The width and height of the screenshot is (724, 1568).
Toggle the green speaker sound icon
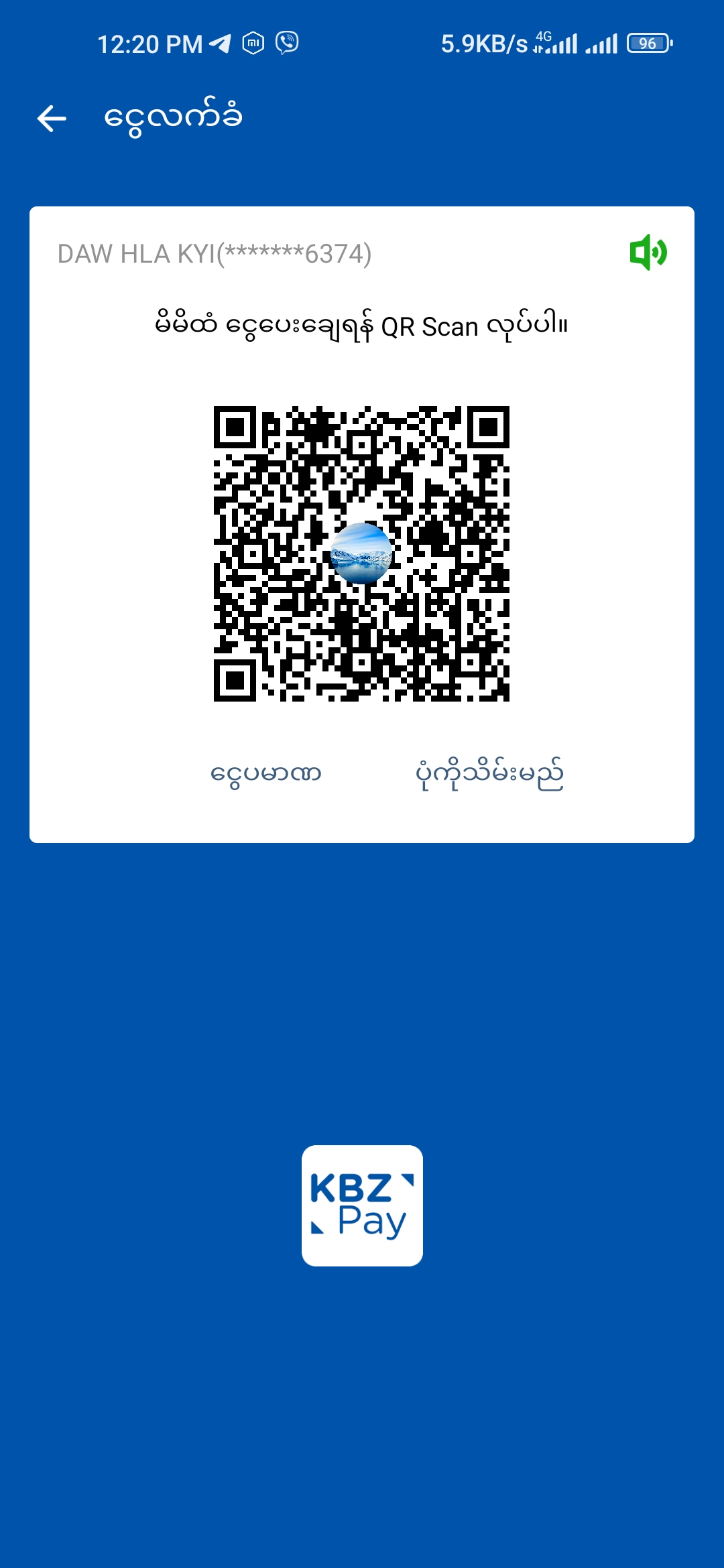[648, 253]
